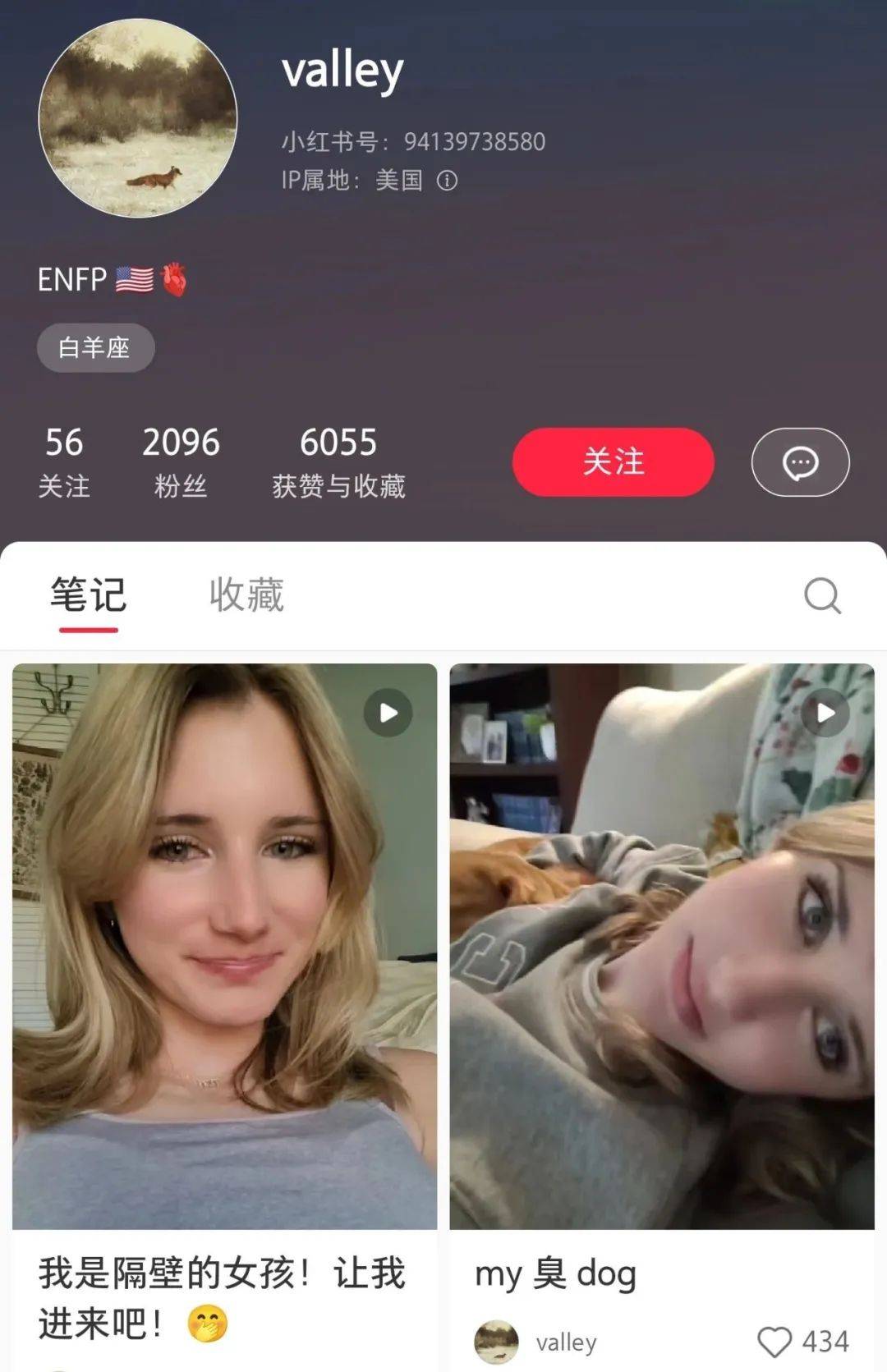Open the 白羊座 zodiac tag

(94, 347)
